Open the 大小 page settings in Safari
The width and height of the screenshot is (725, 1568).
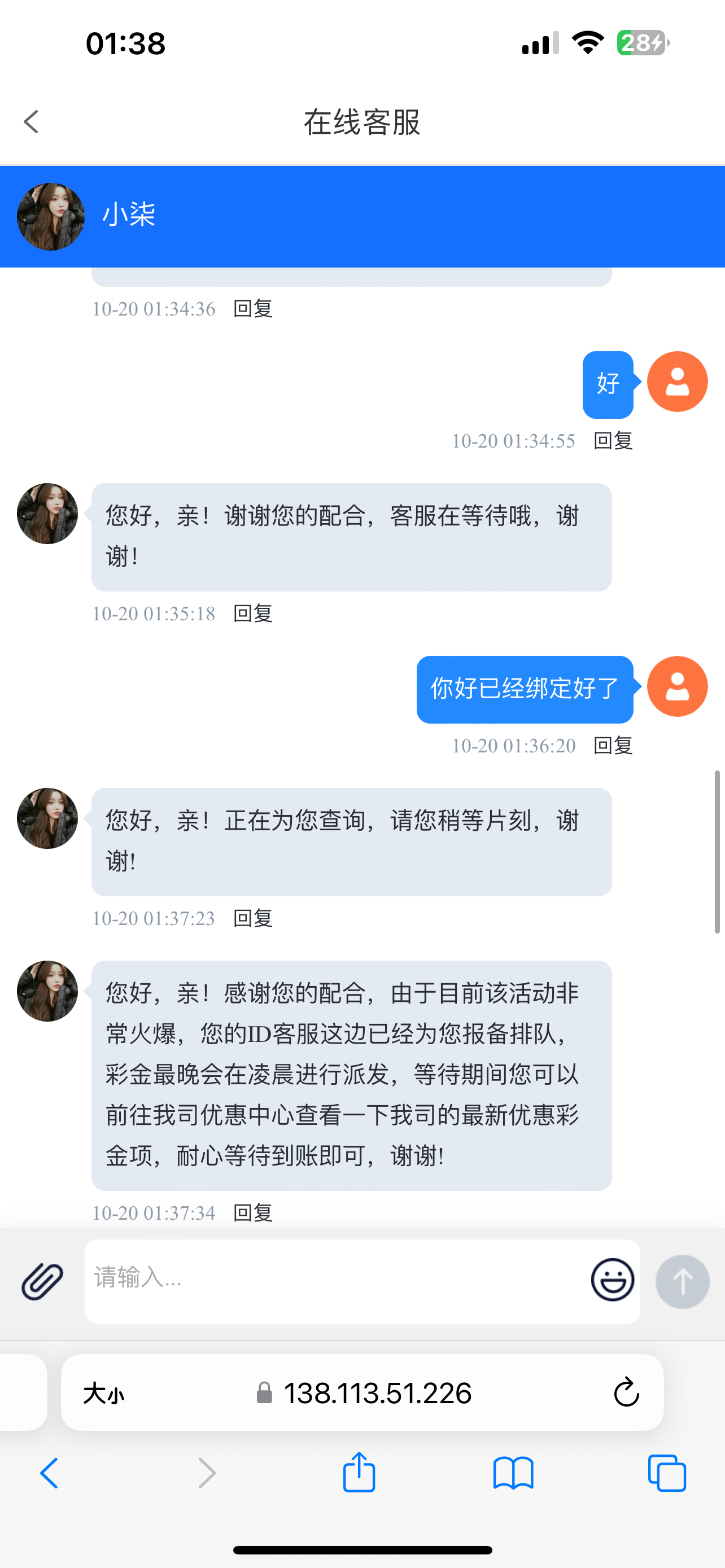coord(104,1393)
